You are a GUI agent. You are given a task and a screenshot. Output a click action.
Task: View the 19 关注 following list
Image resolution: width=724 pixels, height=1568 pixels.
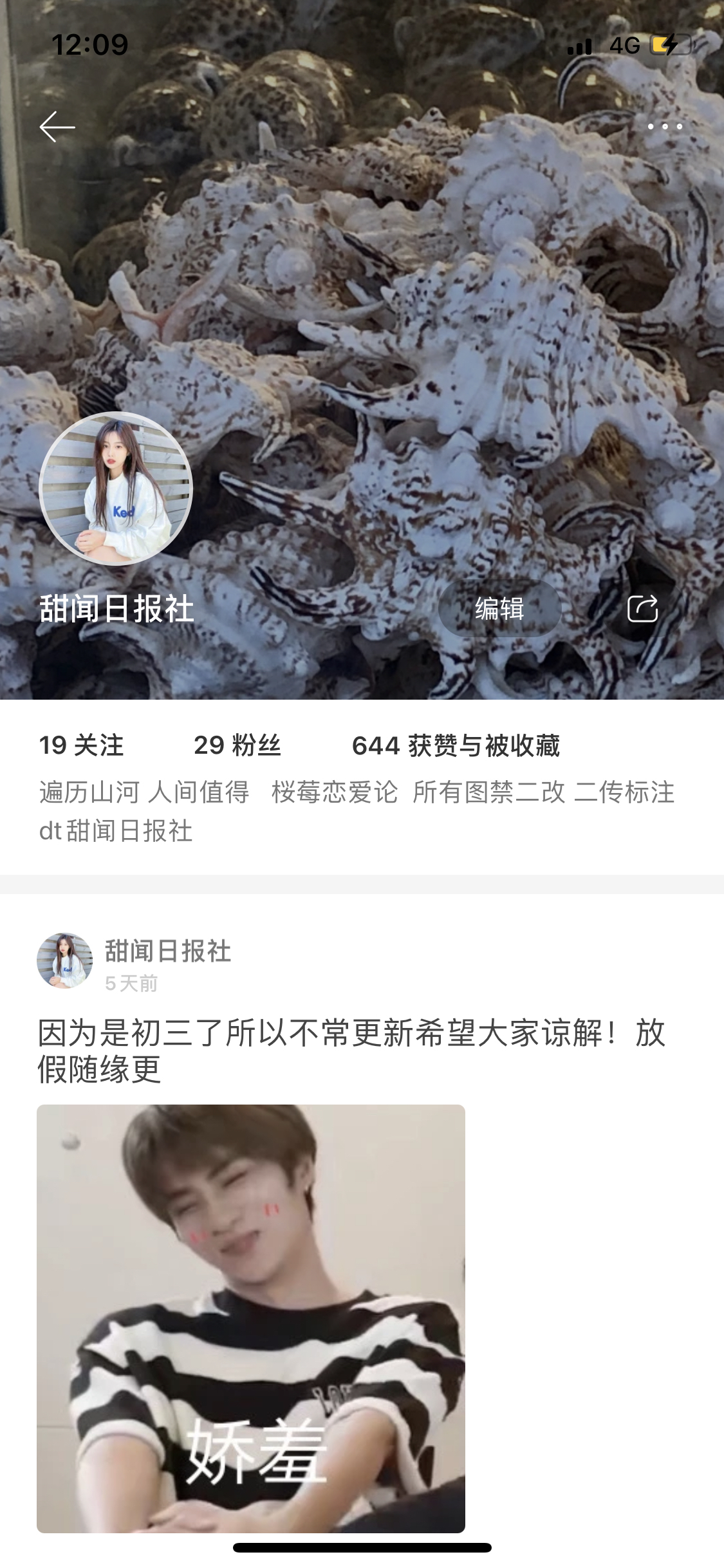[x=81, y=745]
